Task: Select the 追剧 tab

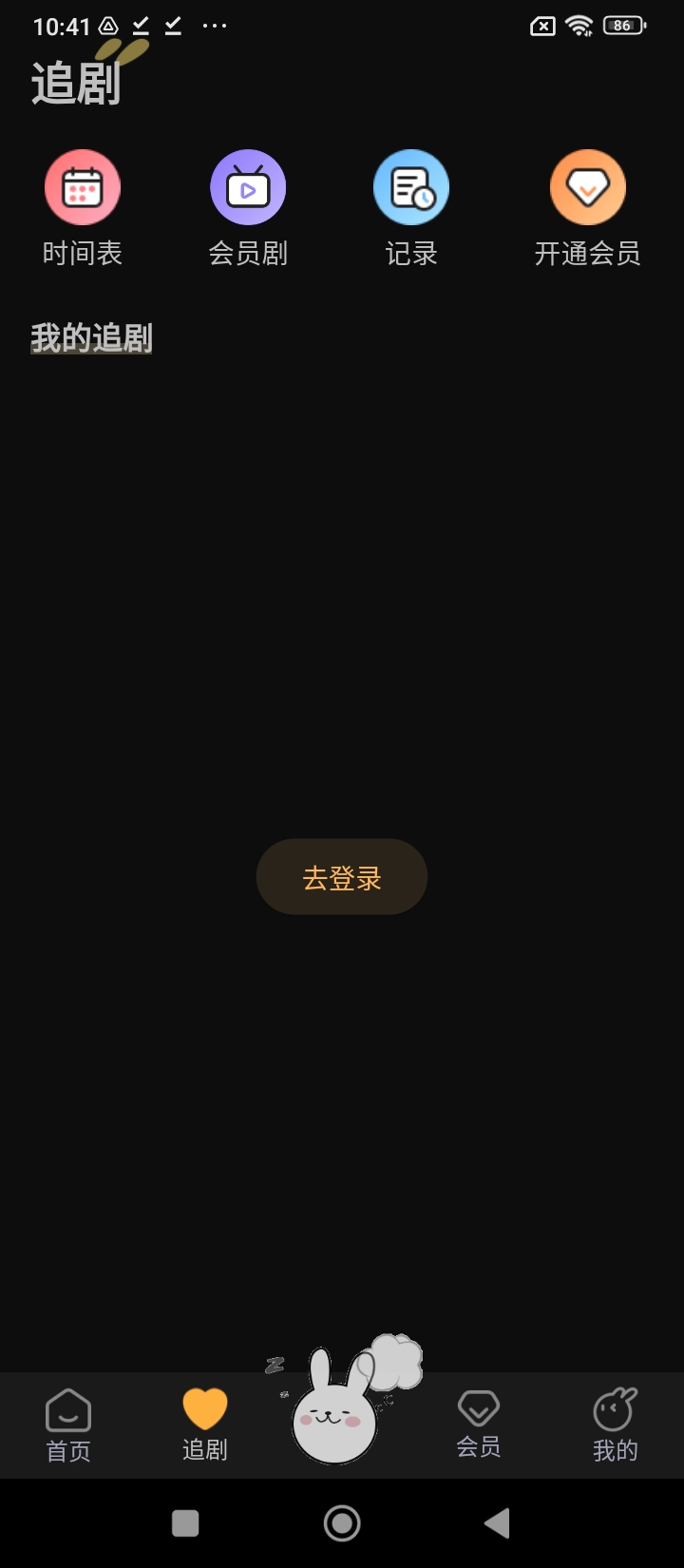Action: pyautogui.click(x=205, y=1425)
